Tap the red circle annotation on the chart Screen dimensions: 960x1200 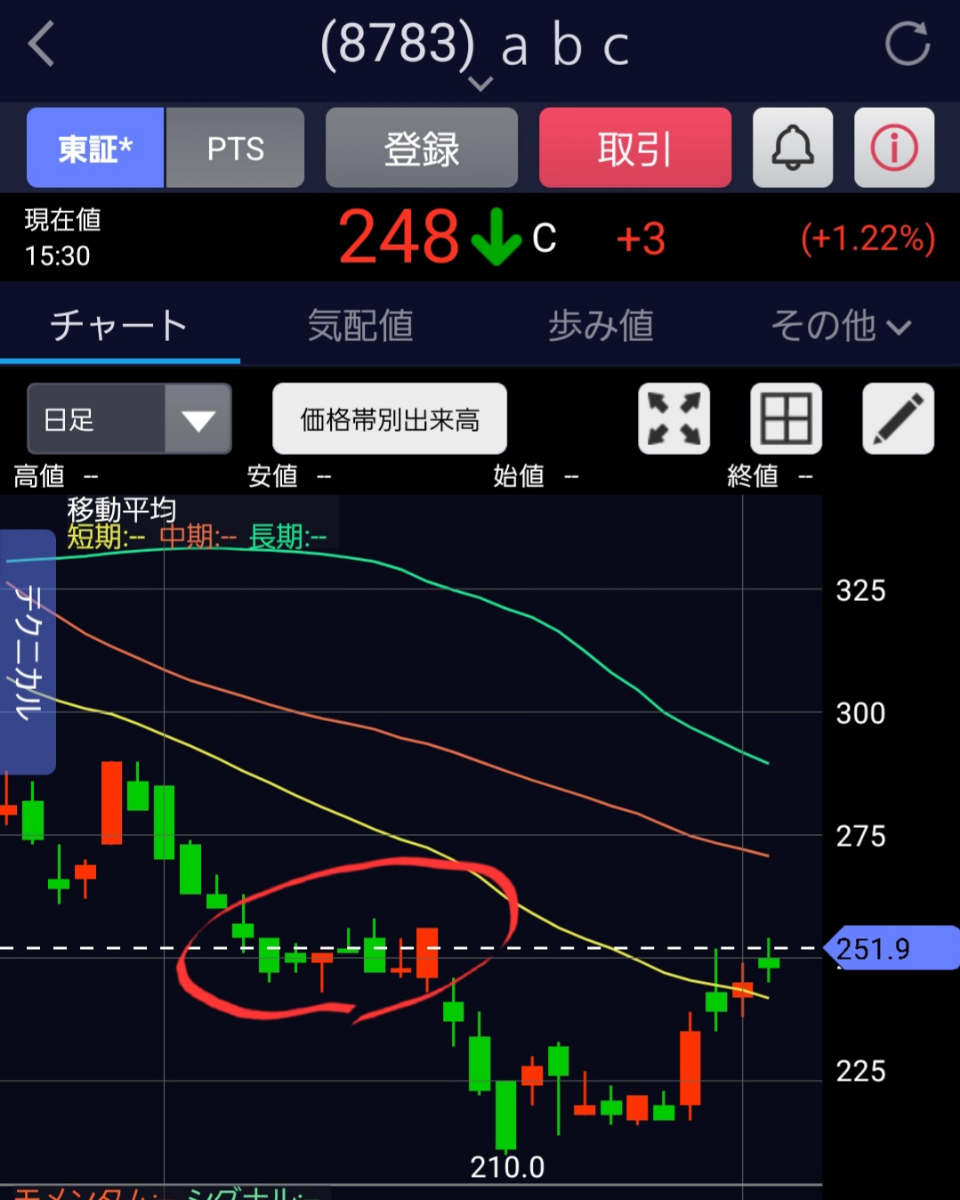(x=348, y=940)
